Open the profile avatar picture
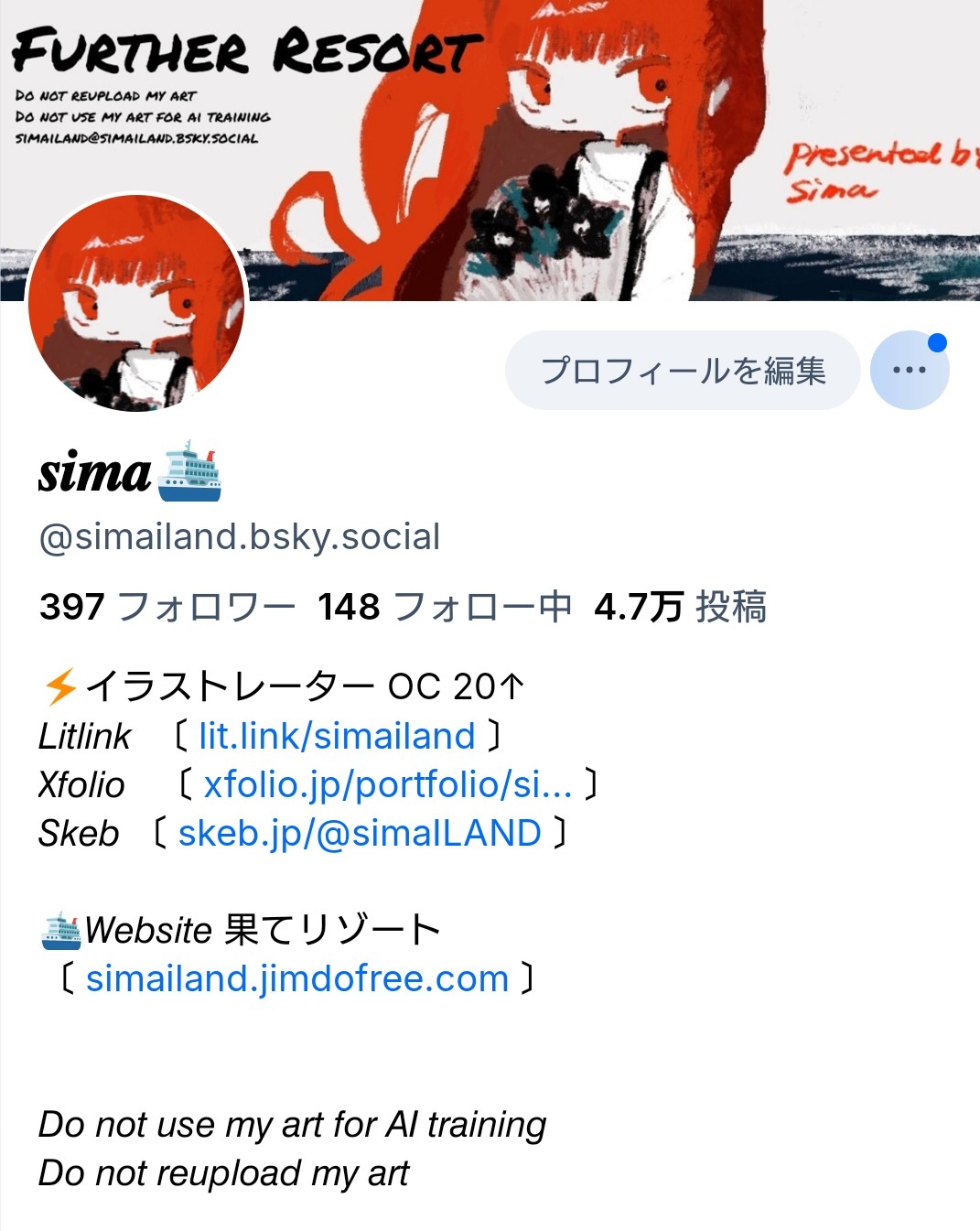 137,304
